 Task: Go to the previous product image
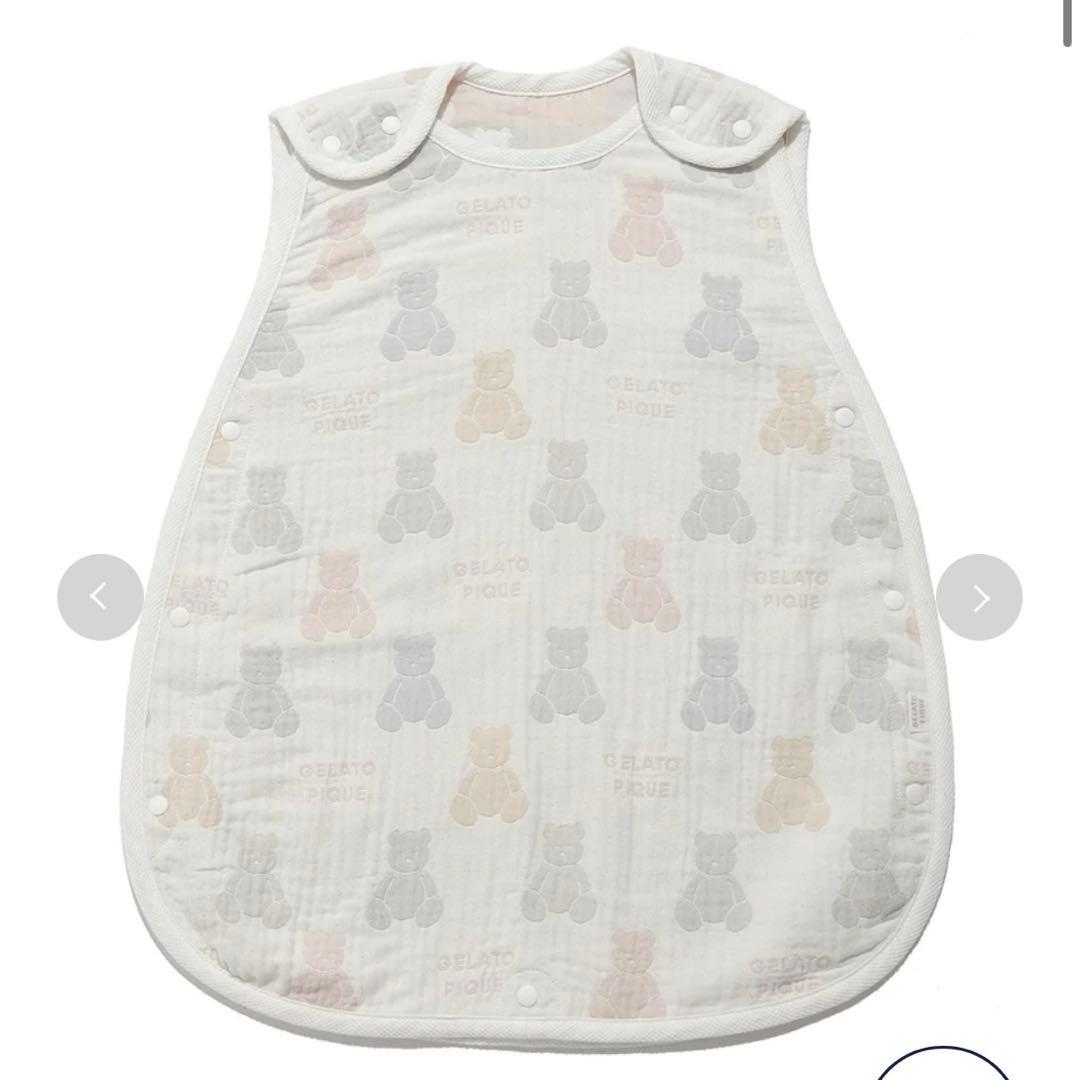[101, 597]
